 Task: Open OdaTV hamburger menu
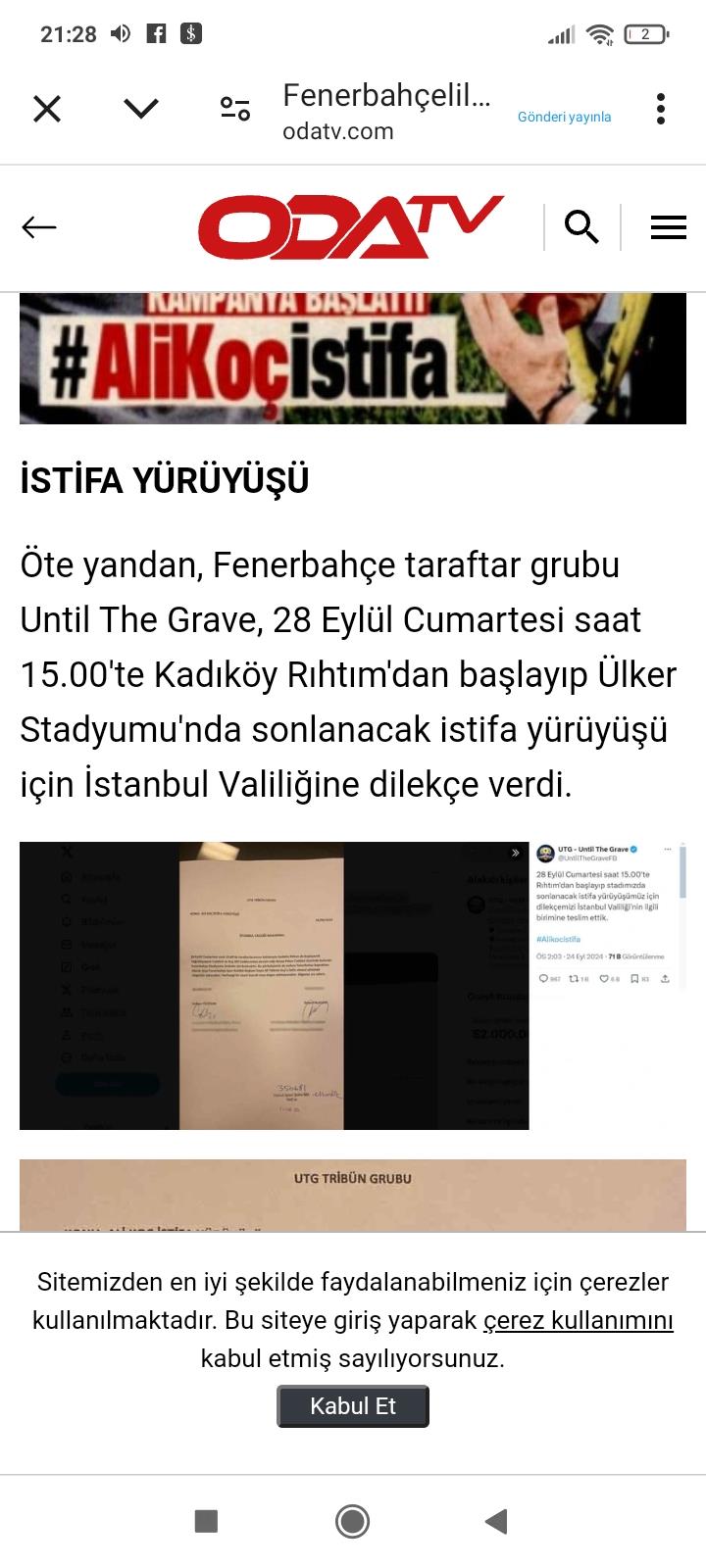[668, 227]
